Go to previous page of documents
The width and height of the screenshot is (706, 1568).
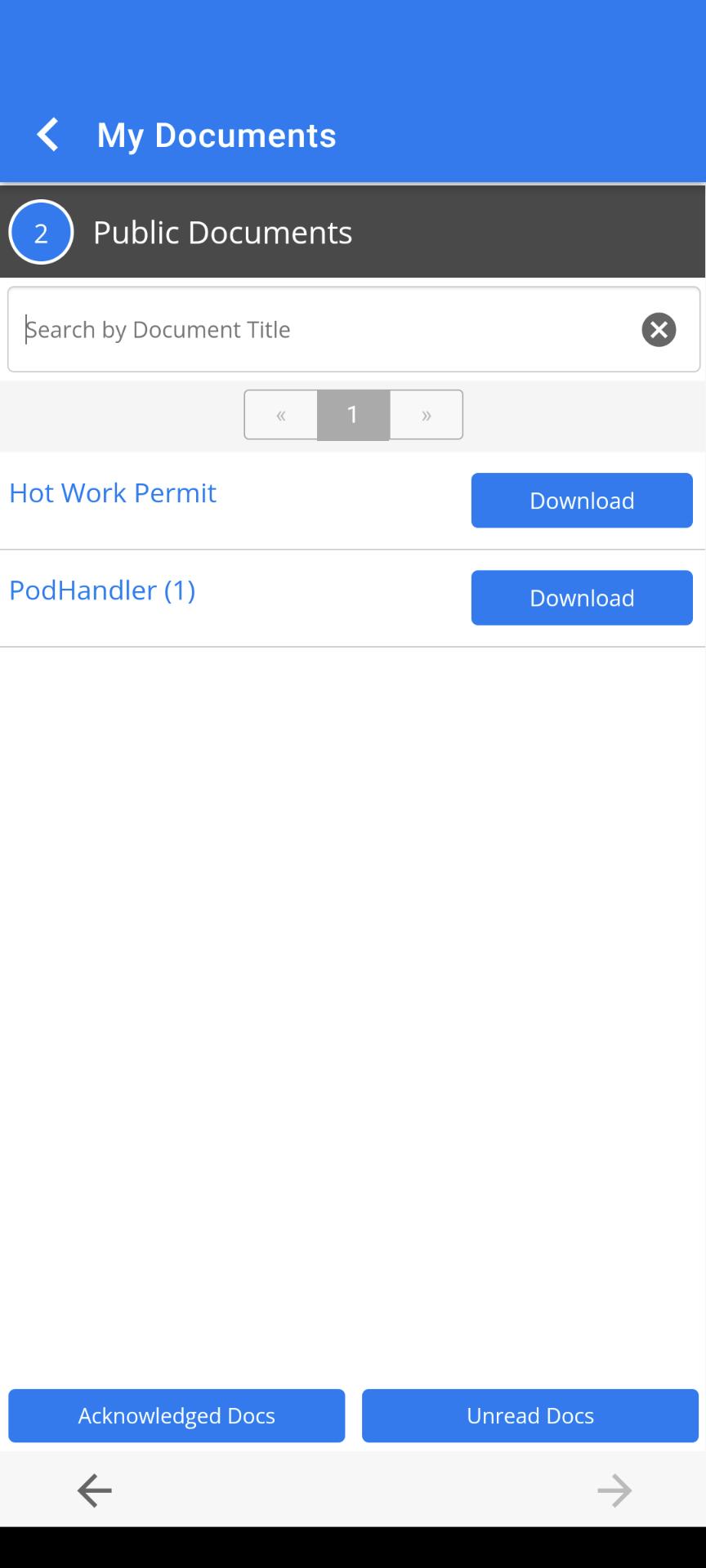point(281,415)
